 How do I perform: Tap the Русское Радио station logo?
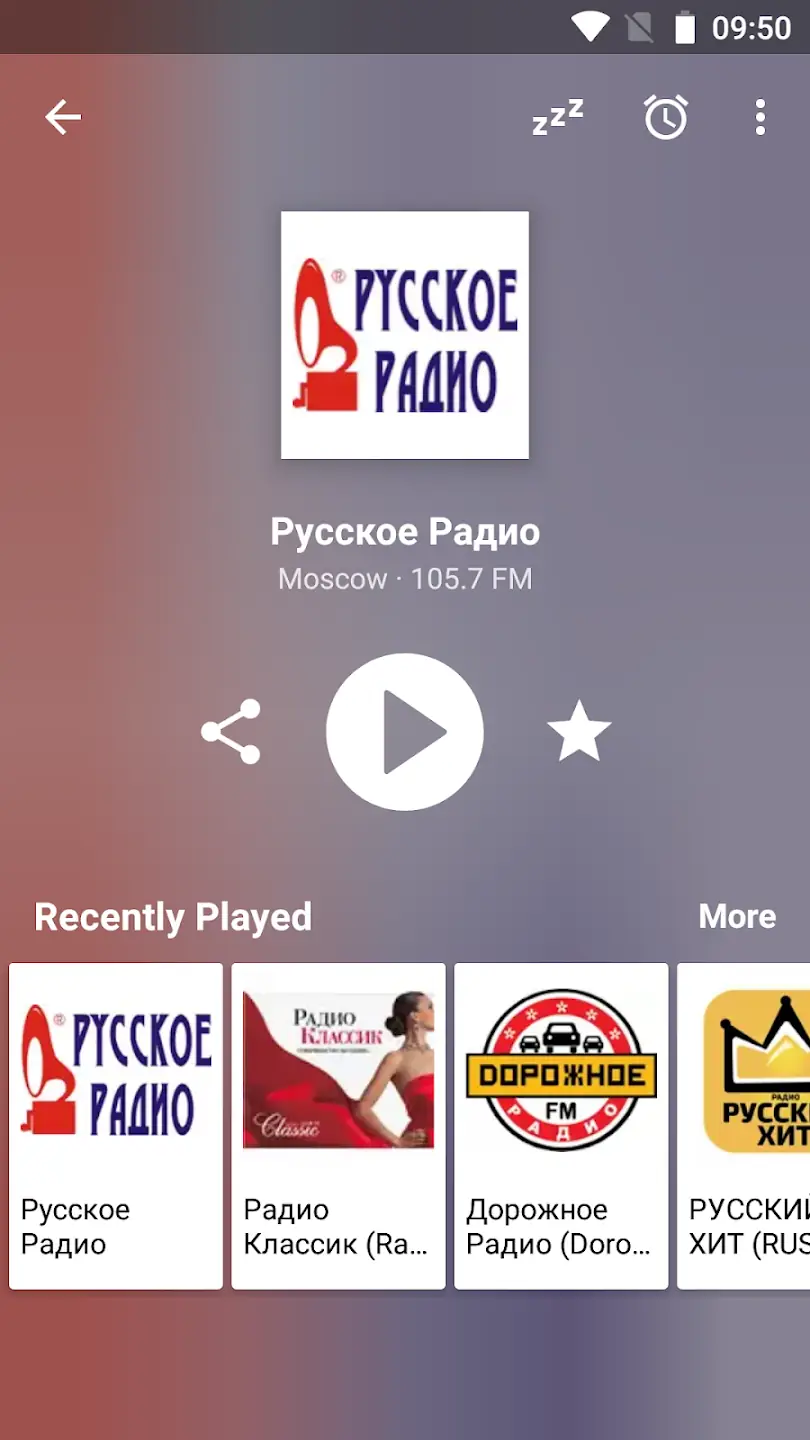tap(404, 334)
